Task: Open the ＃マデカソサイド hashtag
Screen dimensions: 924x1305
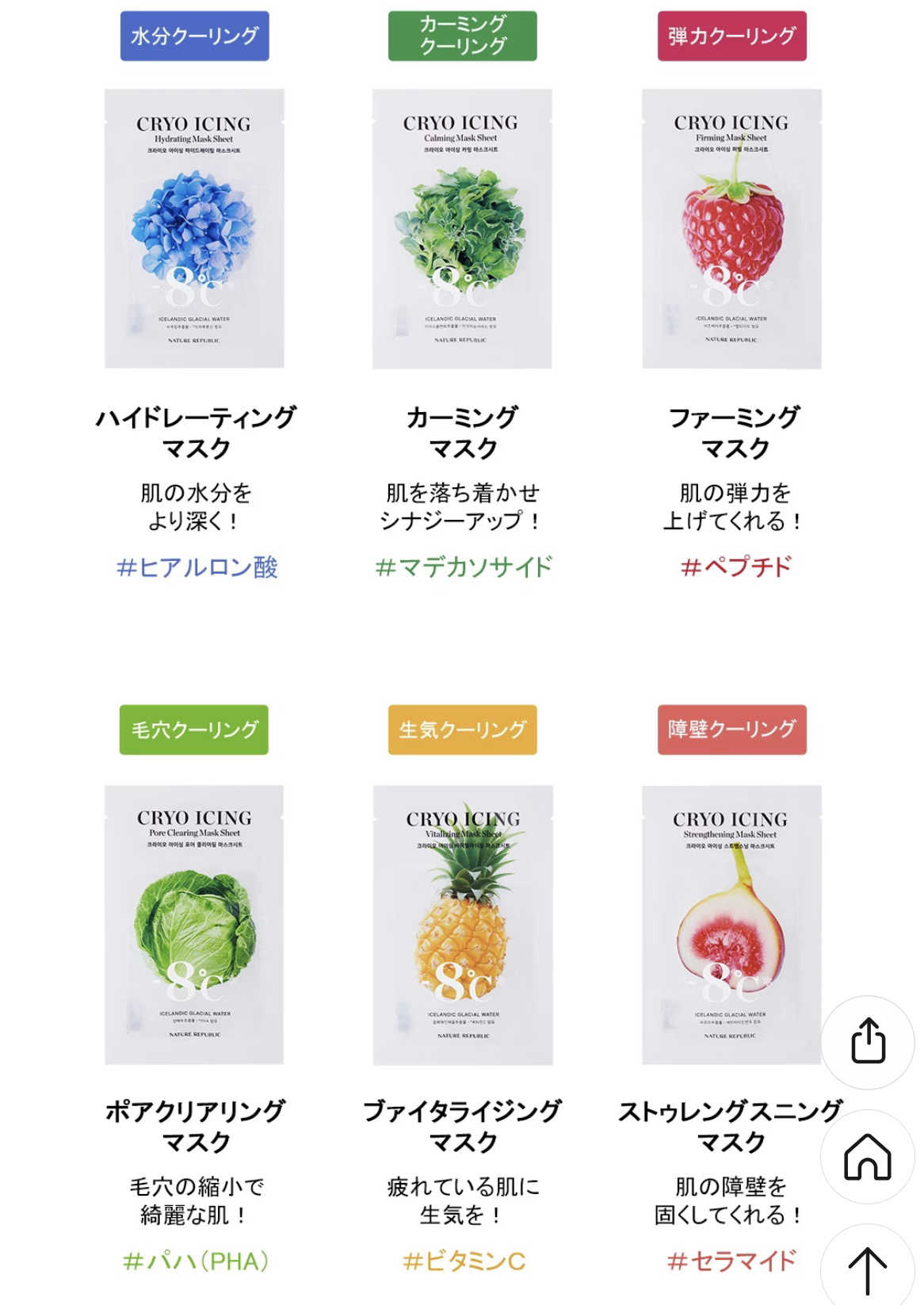Action: click(x=464, y=567)
